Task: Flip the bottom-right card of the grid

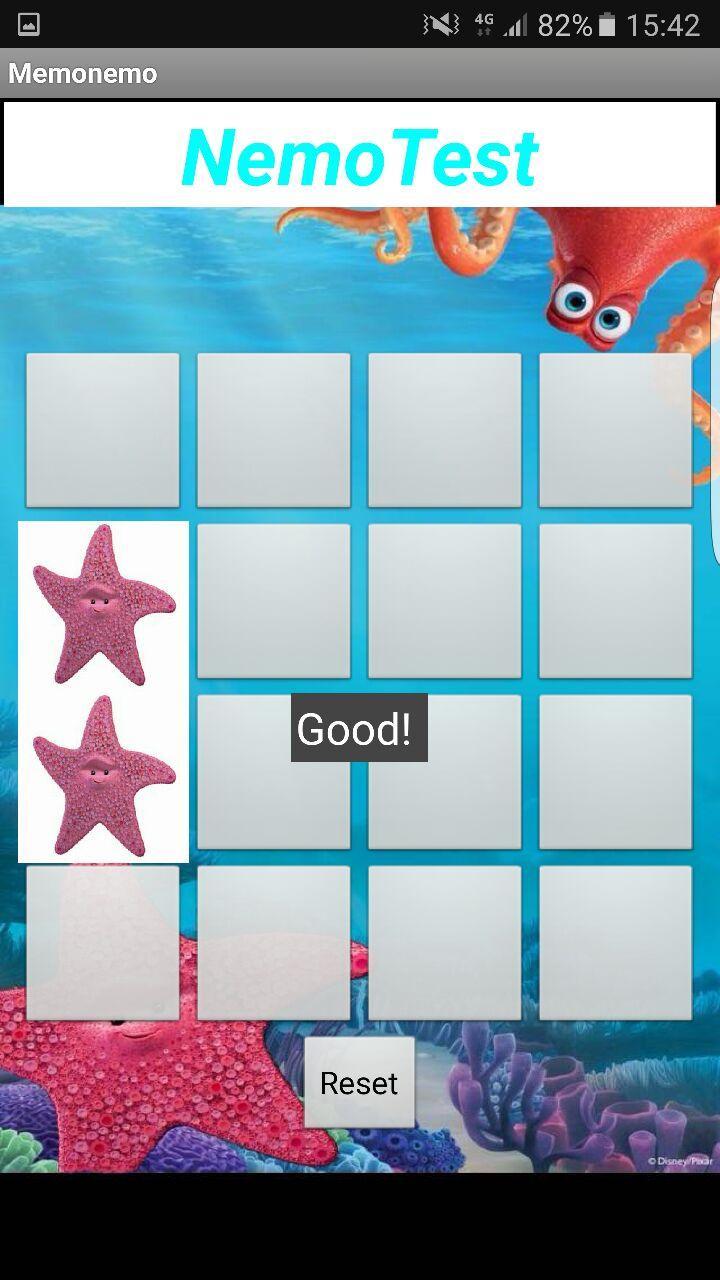Action: coord(615,940)
